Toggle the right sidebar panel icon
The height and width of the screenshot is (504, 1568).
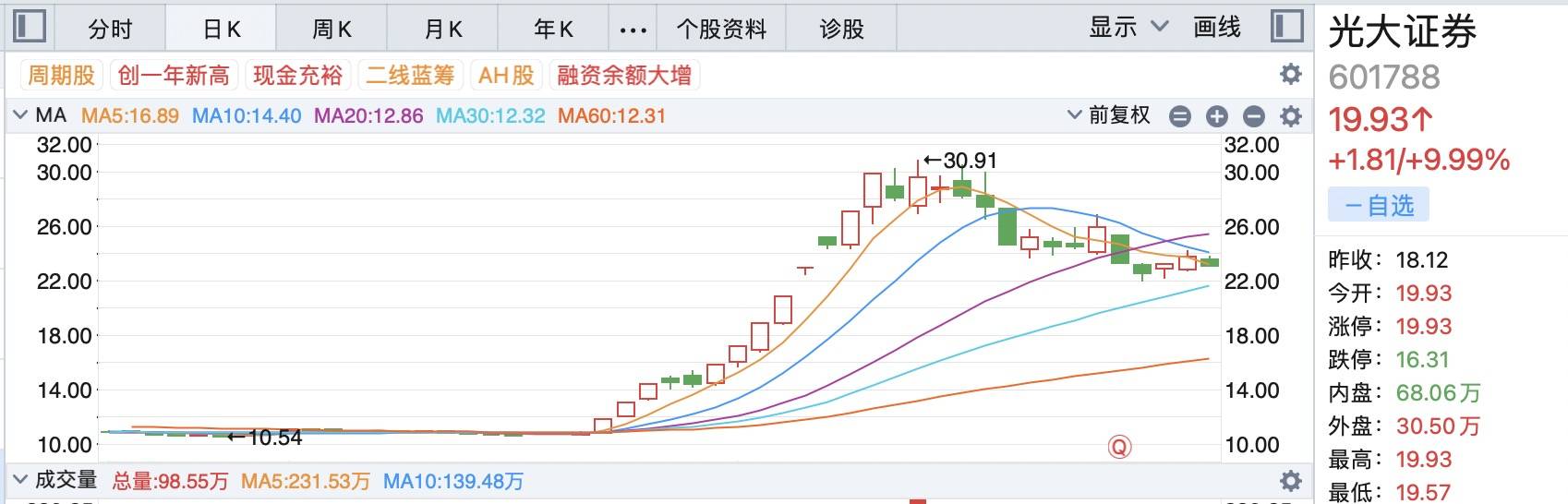coord(1286,27)
